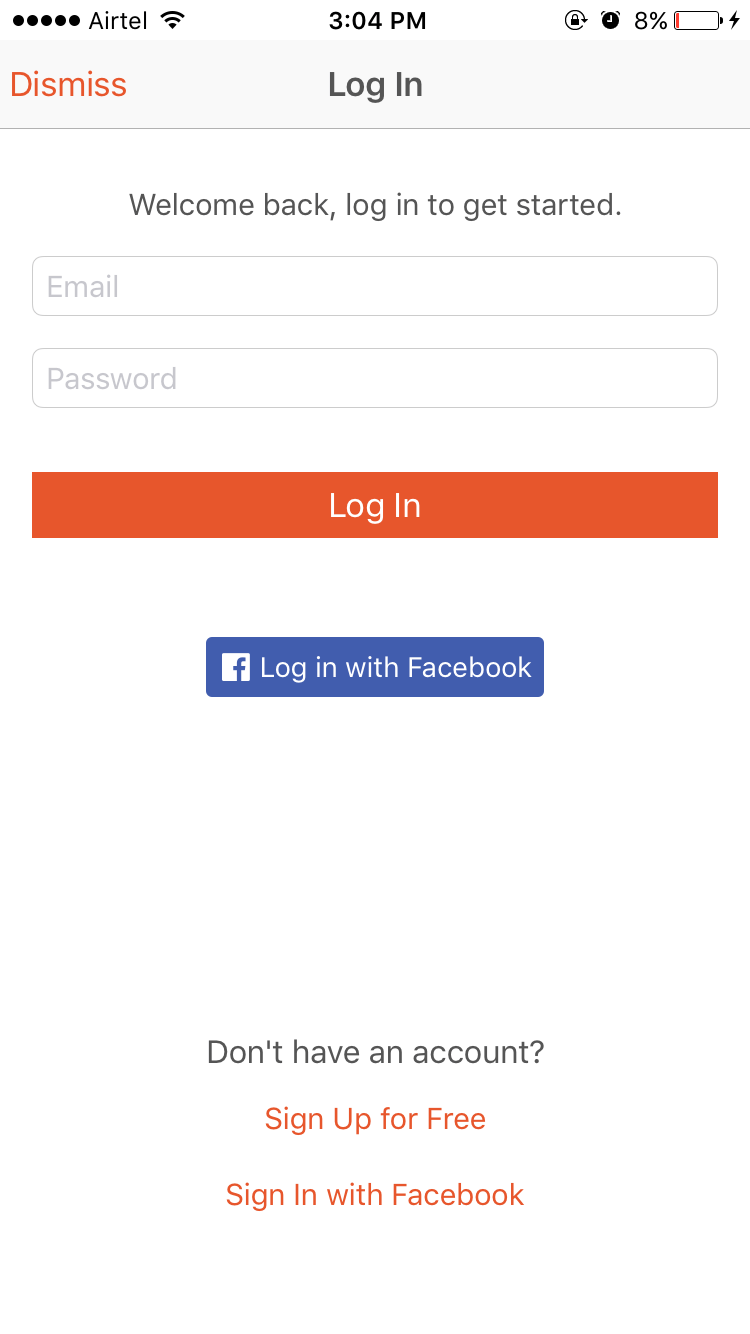Dismiss the Log In screen
Viewport: 750px width, 1334px height.
68,85
